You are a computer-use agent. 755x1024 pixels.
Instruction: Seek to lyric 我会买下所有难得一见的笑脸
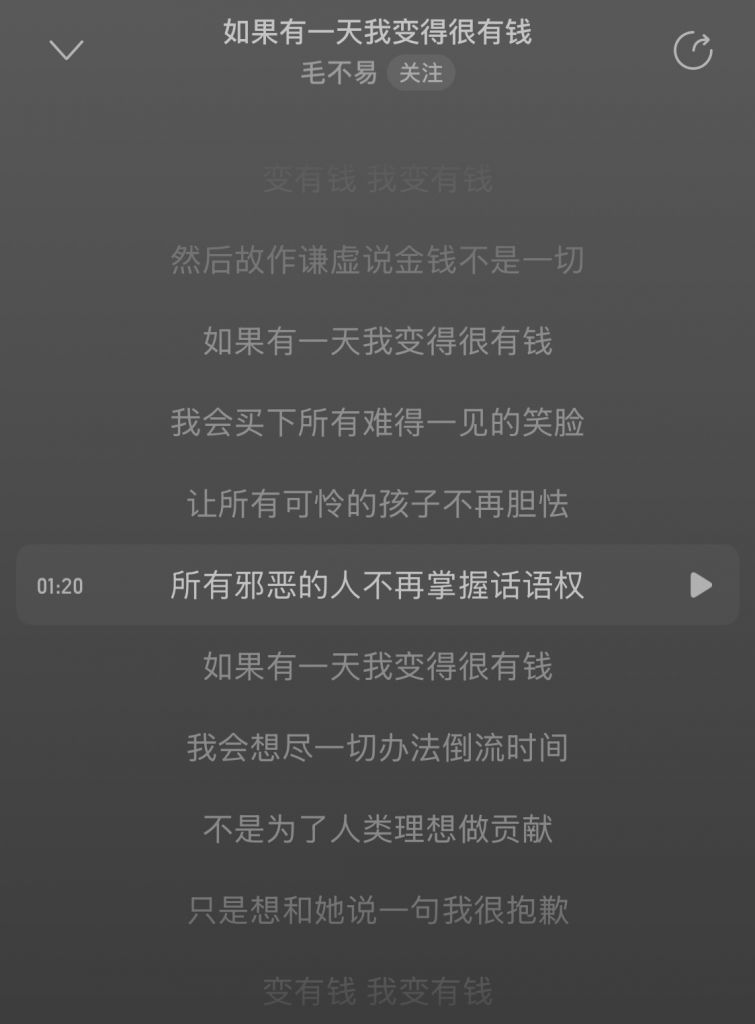point(377,424)
